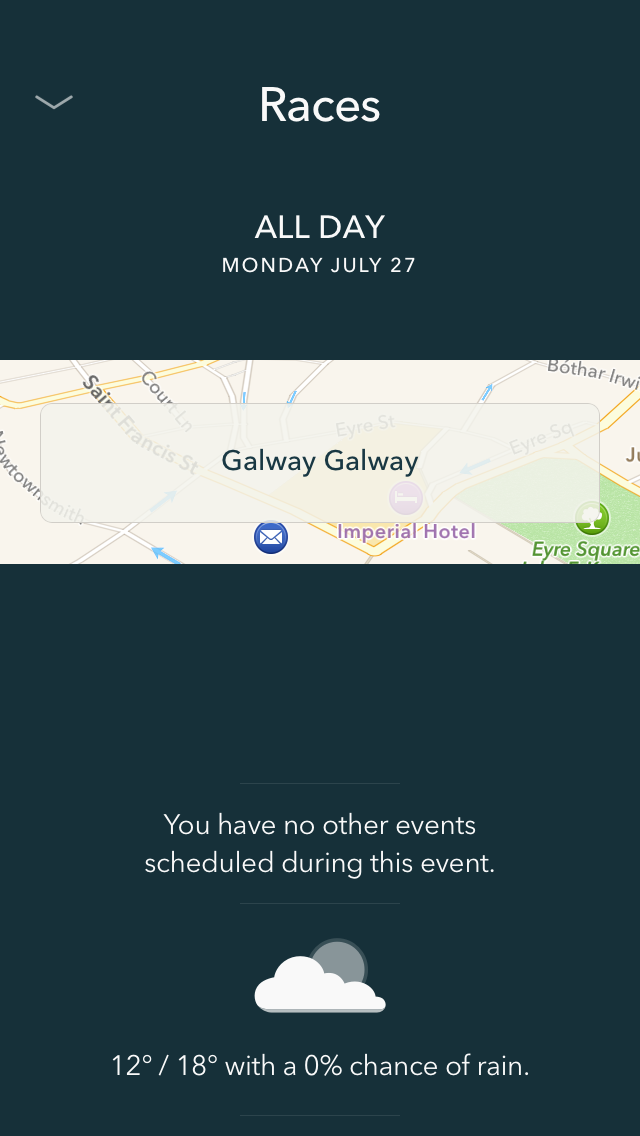Collapse the event details with the chevron
Viewport: 640px width, 1136px height.
(x=54, y=102)
